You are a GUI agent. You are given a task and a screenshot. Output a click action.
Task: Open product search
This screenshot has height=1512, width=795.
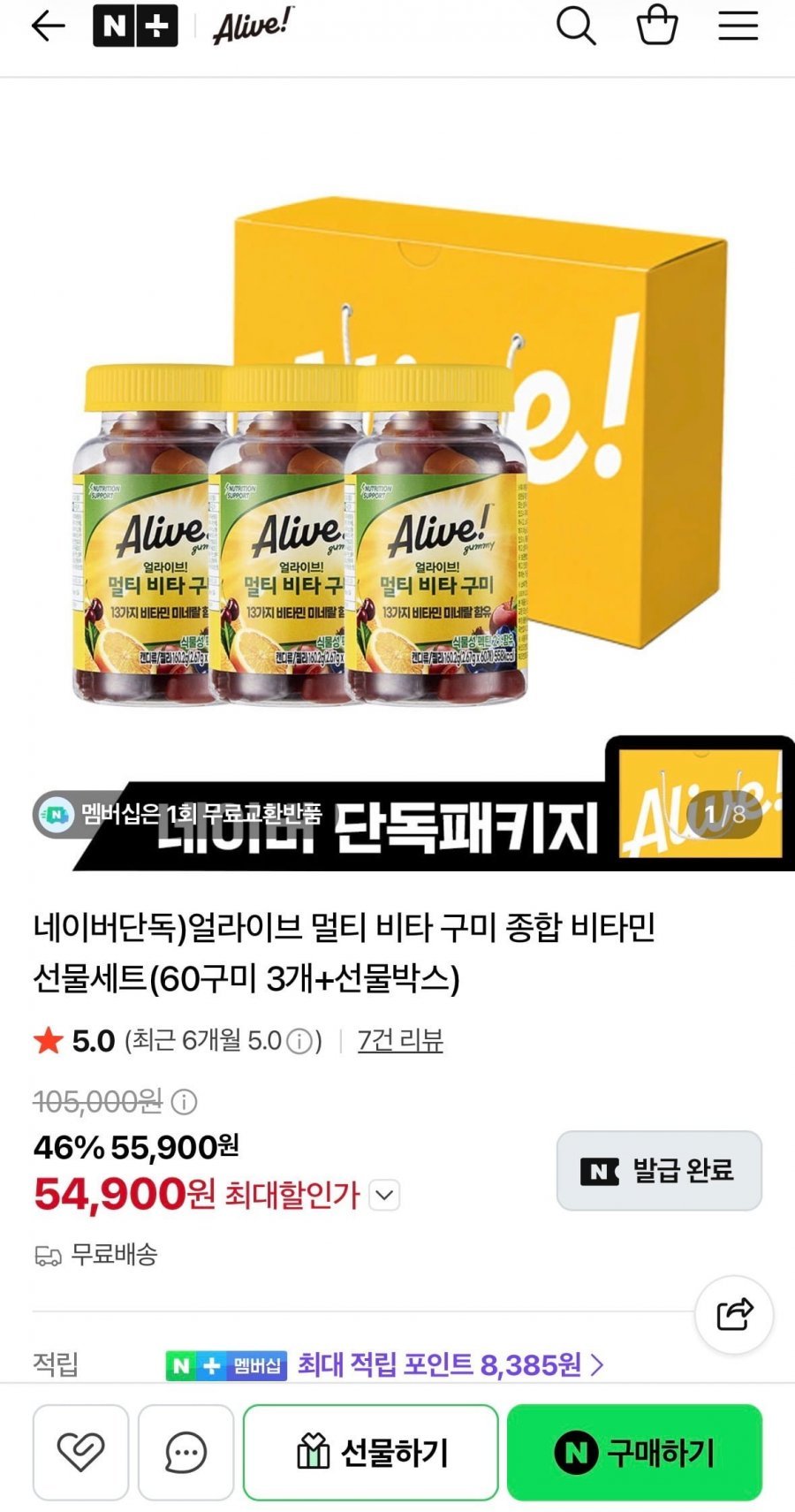pyautogui.click(x=576, y=26)
